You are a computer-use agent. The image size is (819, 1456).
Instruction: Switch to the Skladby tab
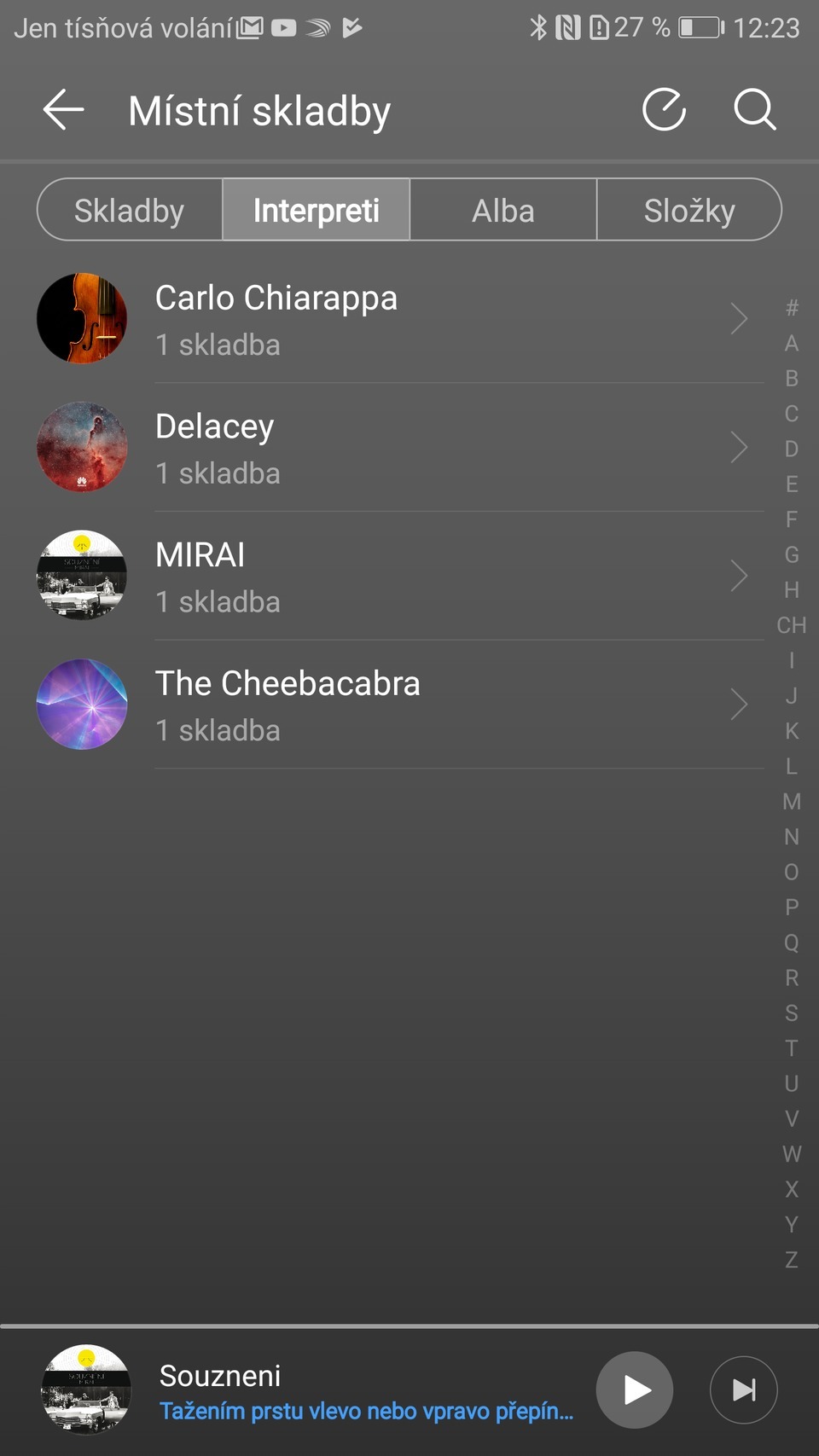pos(130,211)
